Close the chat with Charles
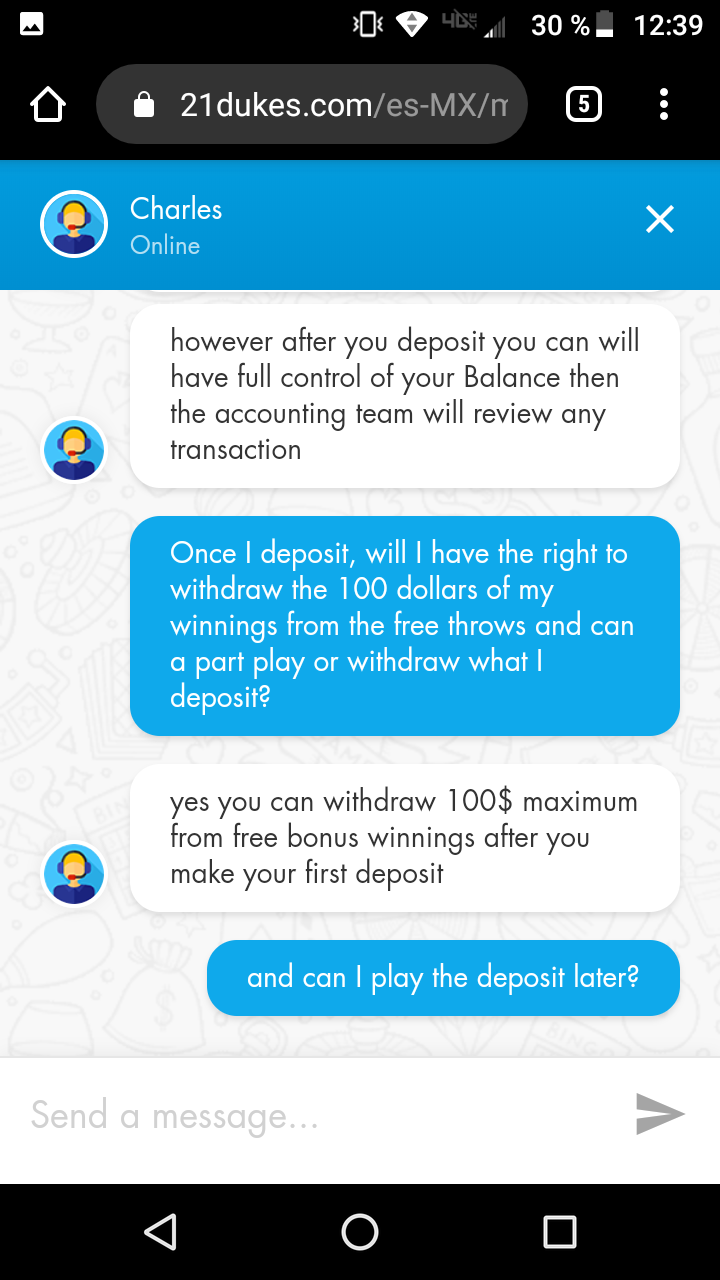 click(x=659, y=219)
